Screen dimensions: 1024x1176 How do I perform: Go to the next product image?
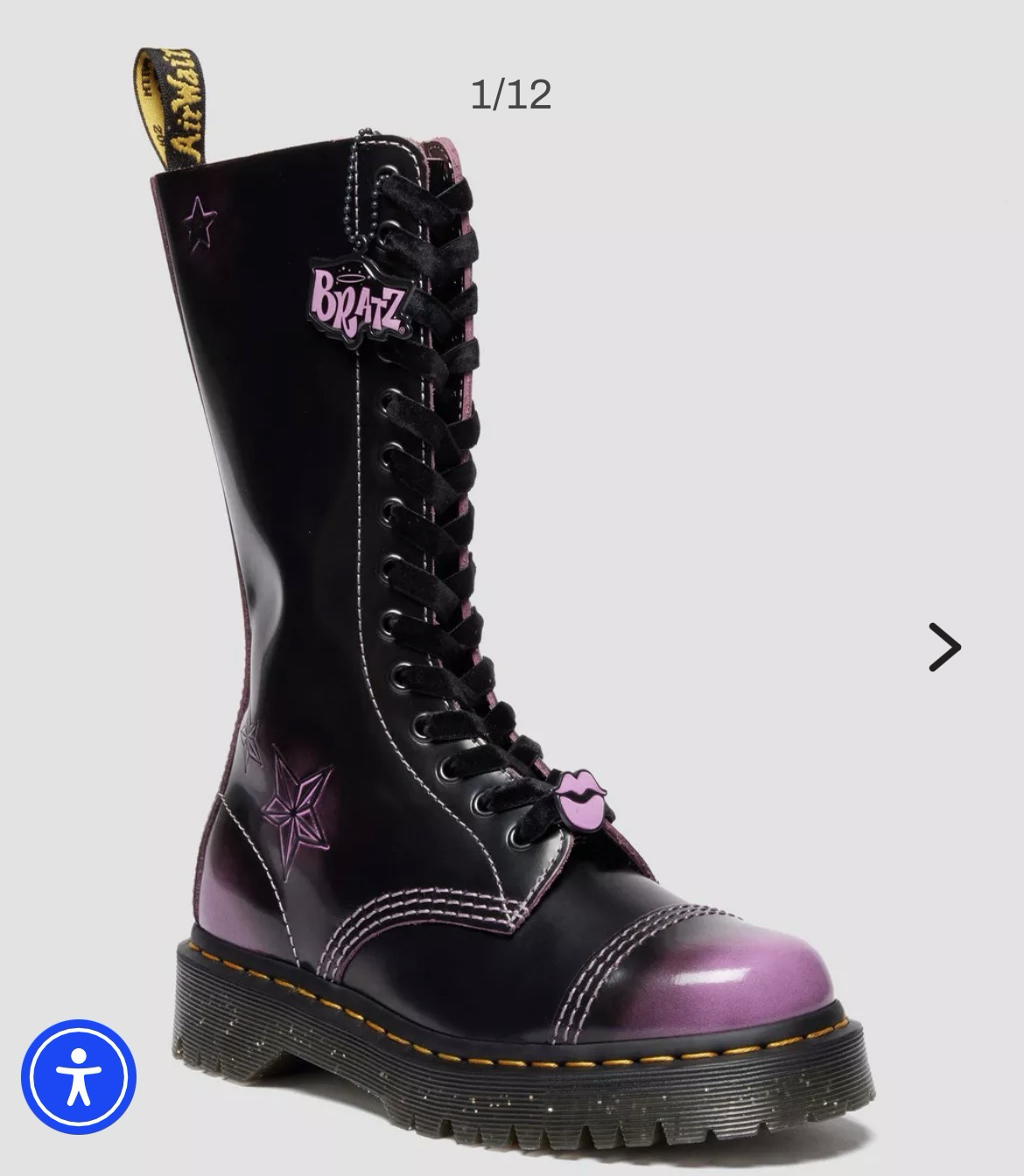(x=944, y=647)
